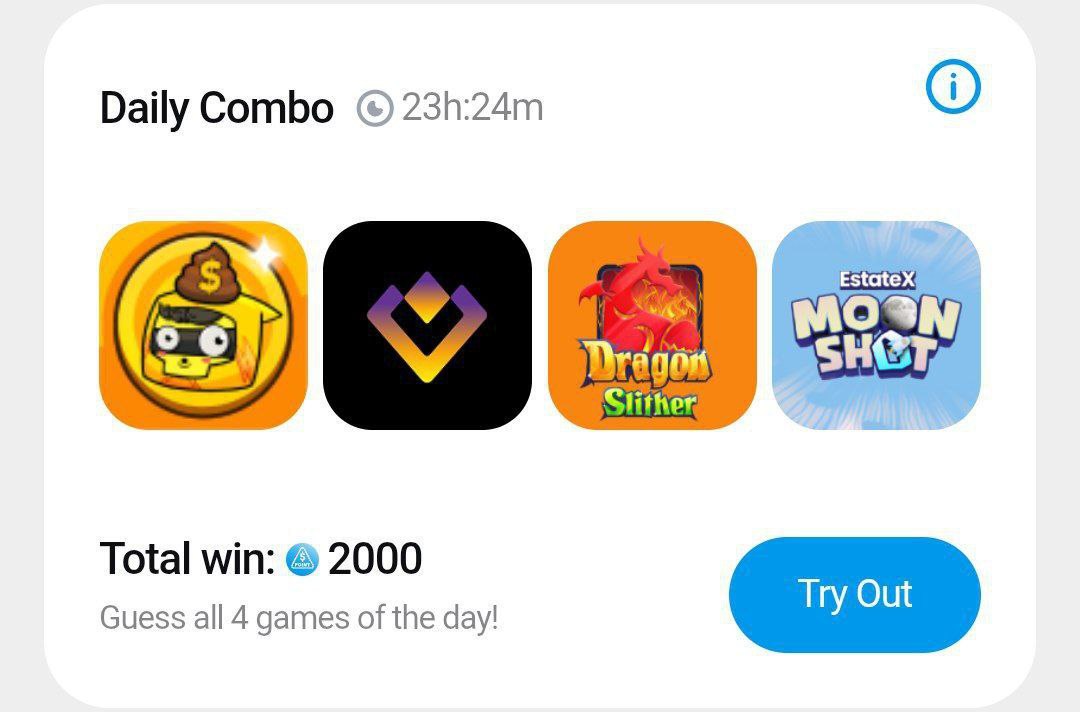Viewport: 1080px width, 712px height.
Task: Open the black tile with the purple-gold logo
Action: tap(427, 326)
